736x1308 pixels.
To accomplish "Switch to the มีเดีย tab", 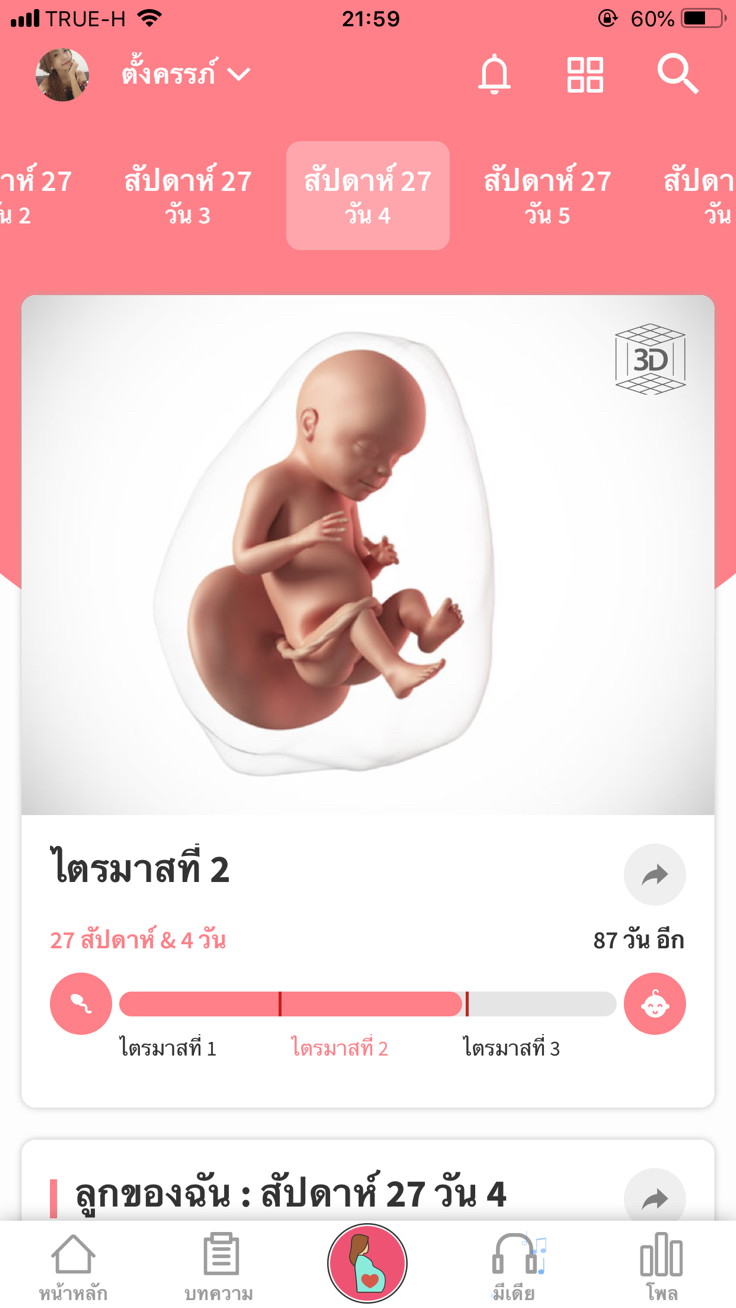I will click(x=514, y=1266).
